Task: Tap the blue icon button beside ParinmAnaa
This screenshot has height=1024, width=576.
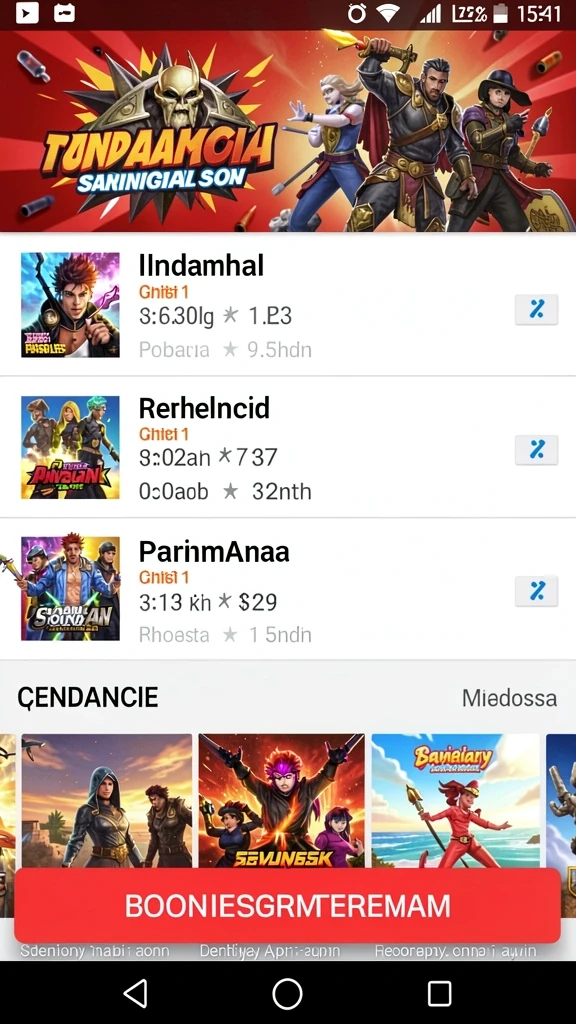Action: click(x=536, y=591)
